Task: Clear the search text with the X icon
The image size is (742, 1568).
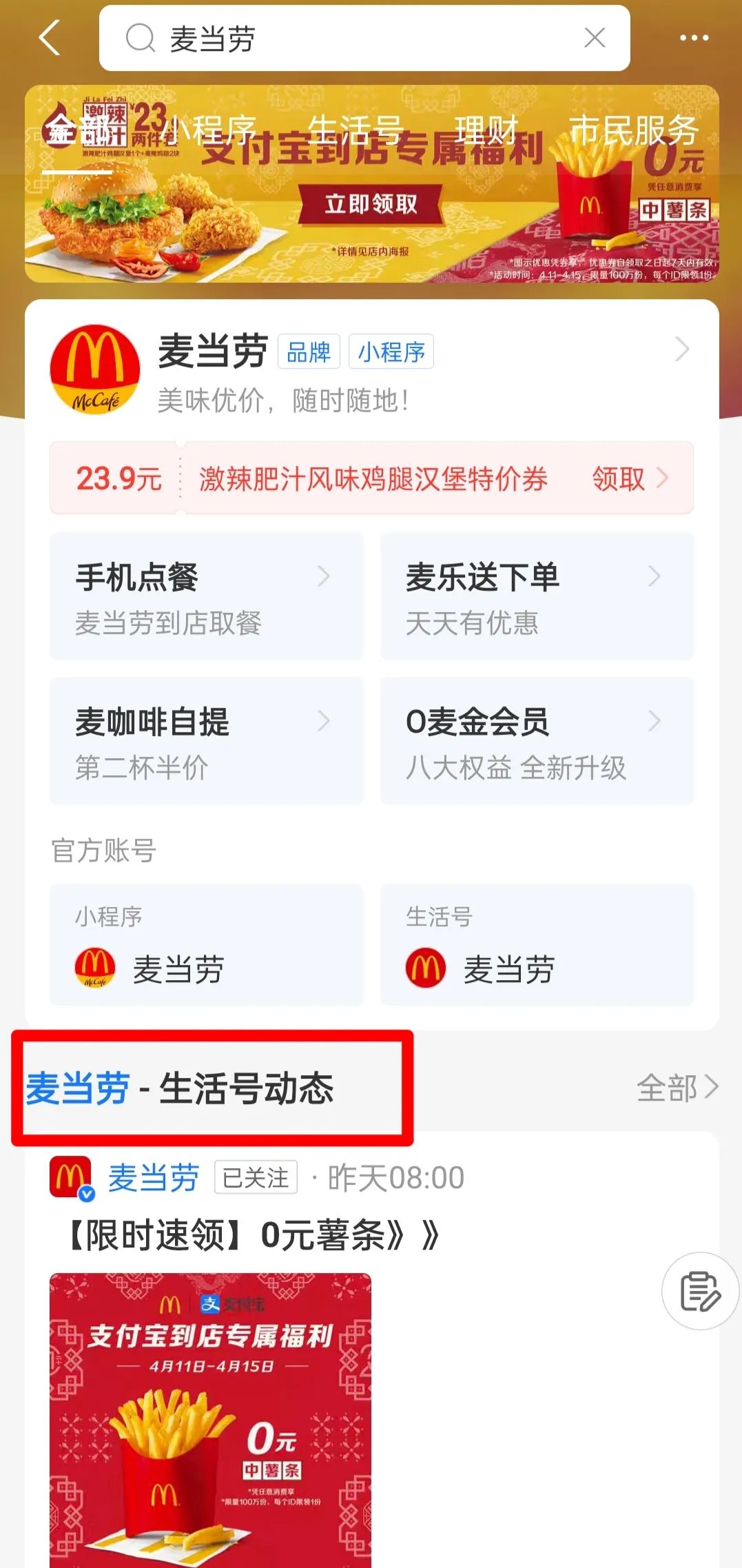Action: point(594,38)
